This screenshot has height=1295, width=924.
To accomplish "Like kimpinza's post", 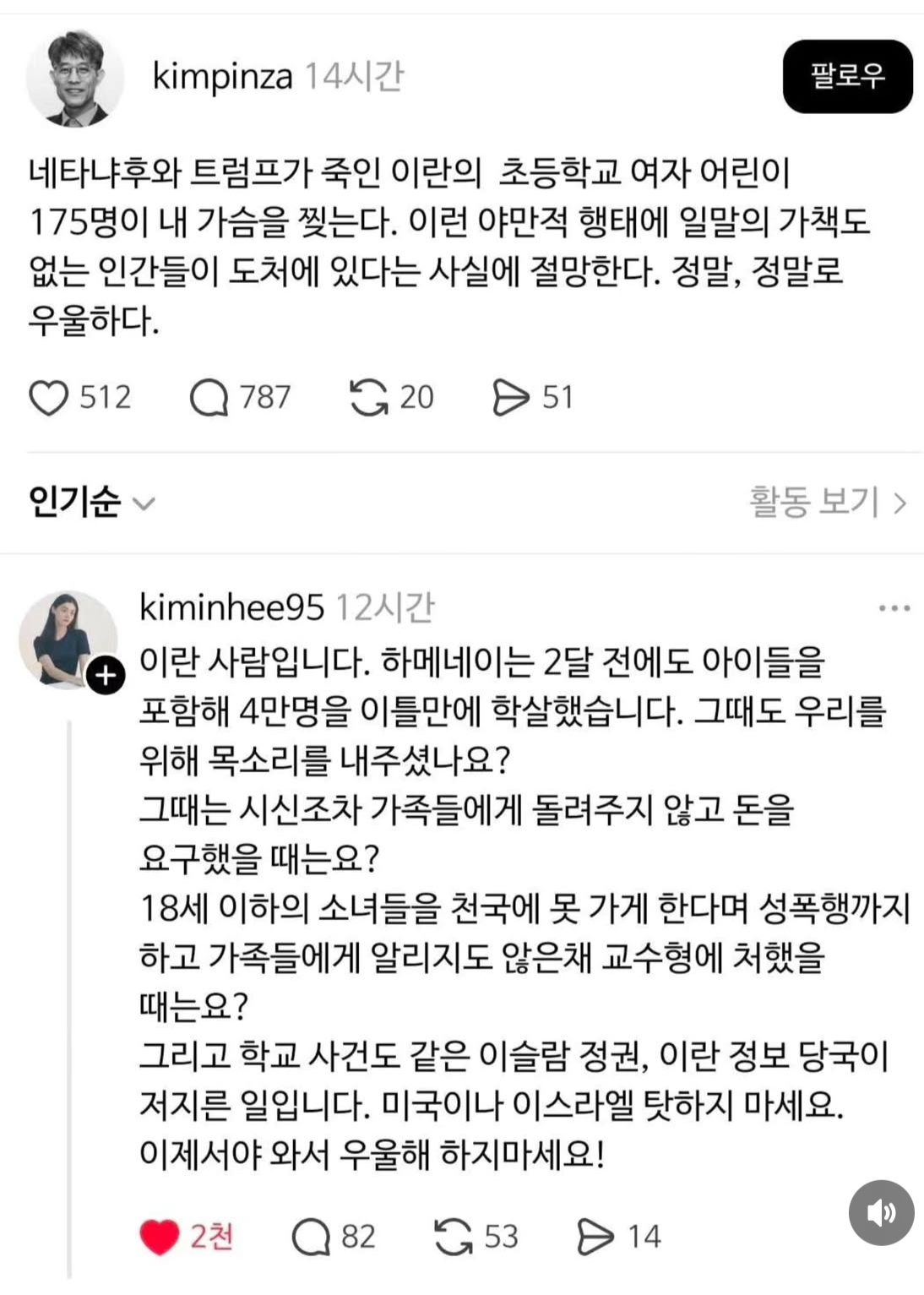I will point(49,397).
